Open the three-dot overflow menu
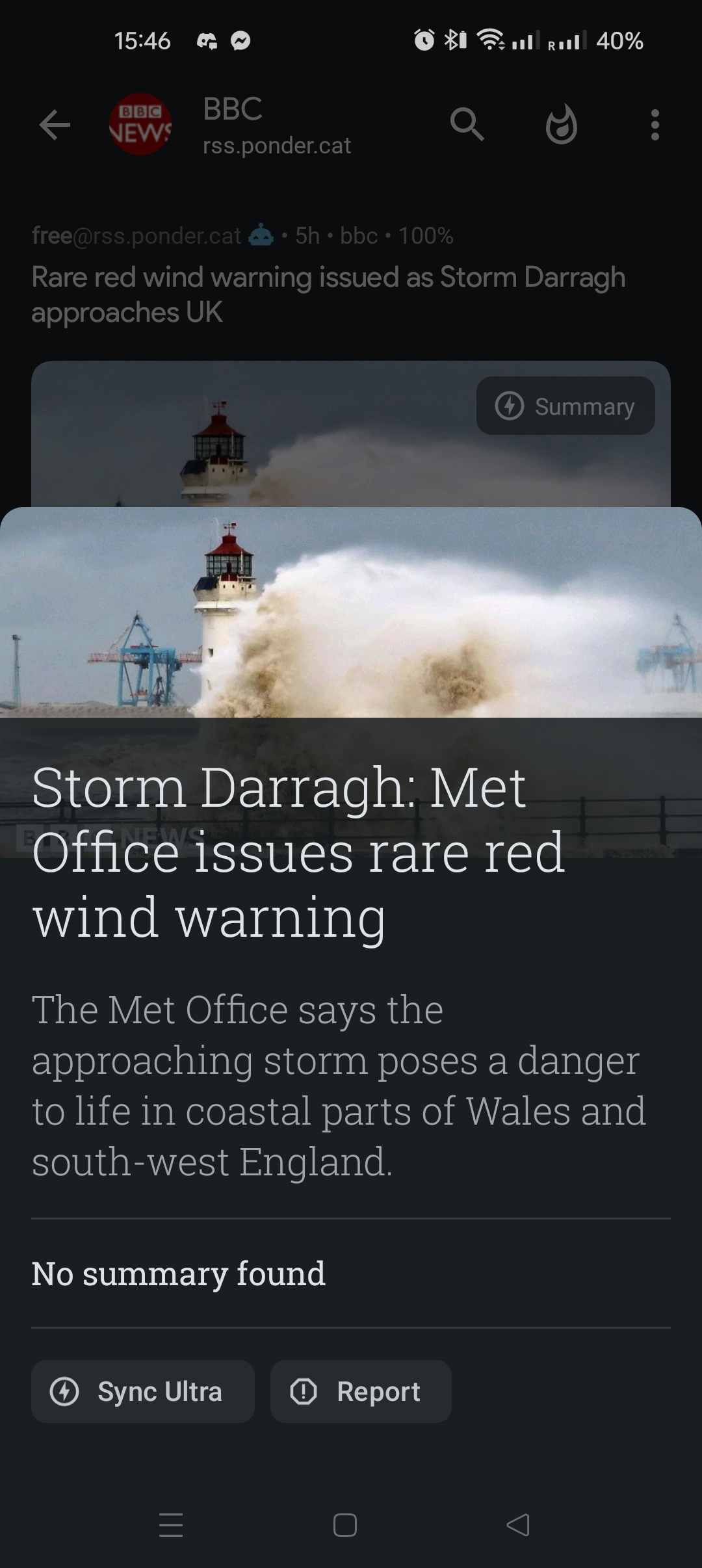 (655, 125)
